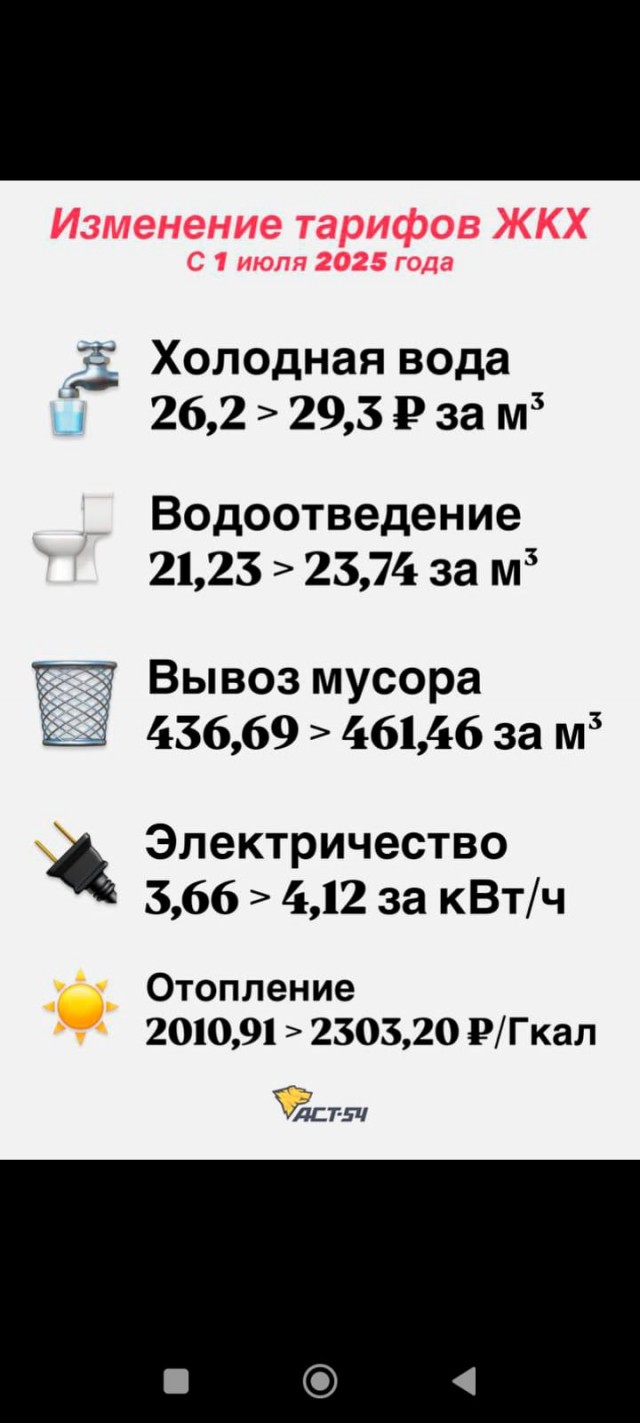Go back with the navigation bar arrow
640x1423 pixels.
(x=463, y=1381)
